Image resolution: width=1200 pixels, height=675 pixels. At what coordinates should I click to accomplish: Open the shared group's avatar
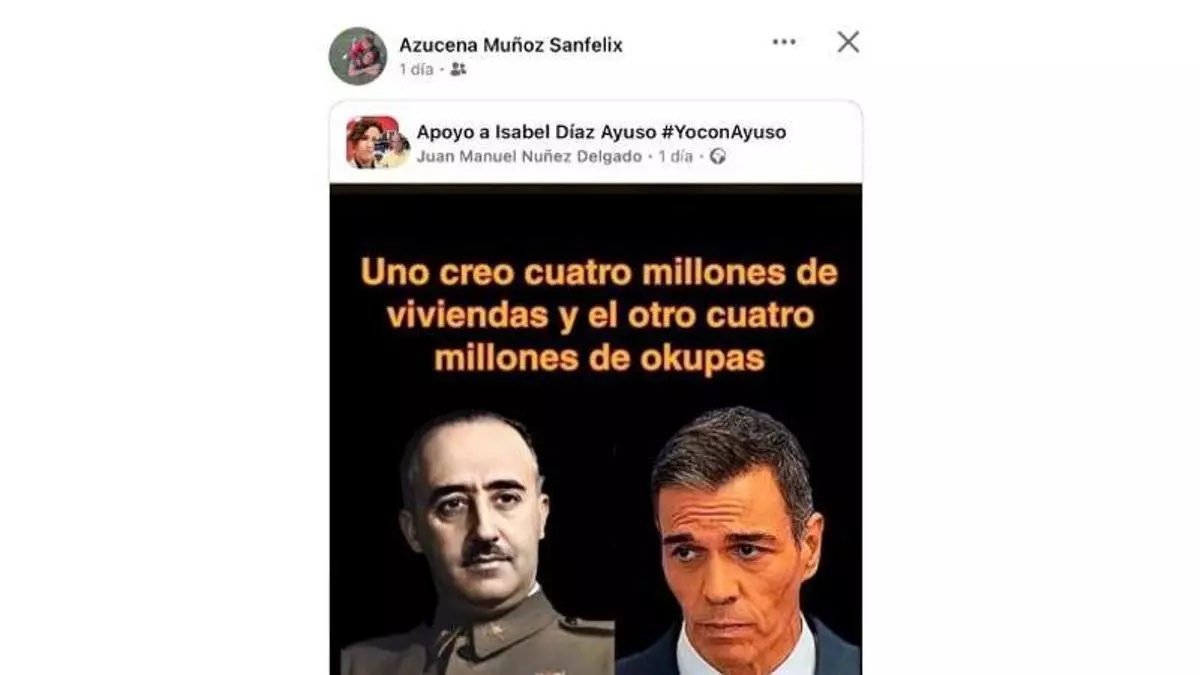click(x=376, y=143)
